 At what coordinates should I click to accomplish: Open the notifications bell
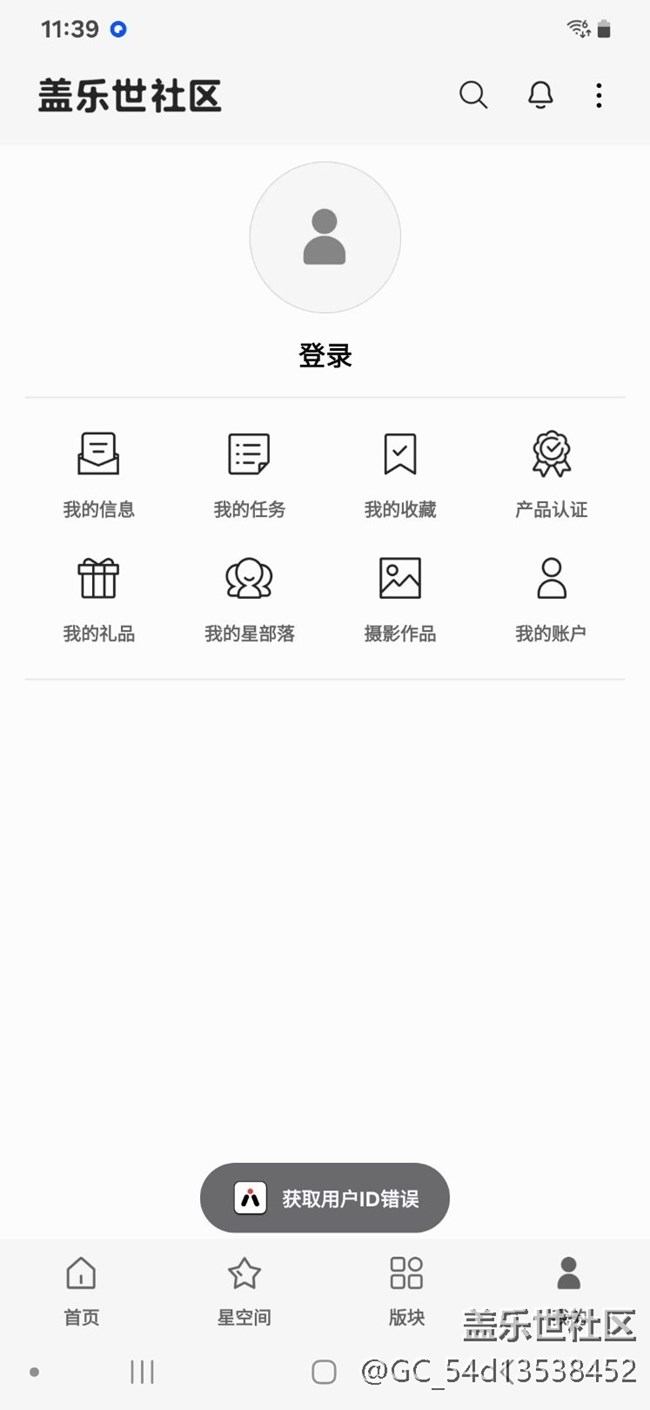[540, 95]
